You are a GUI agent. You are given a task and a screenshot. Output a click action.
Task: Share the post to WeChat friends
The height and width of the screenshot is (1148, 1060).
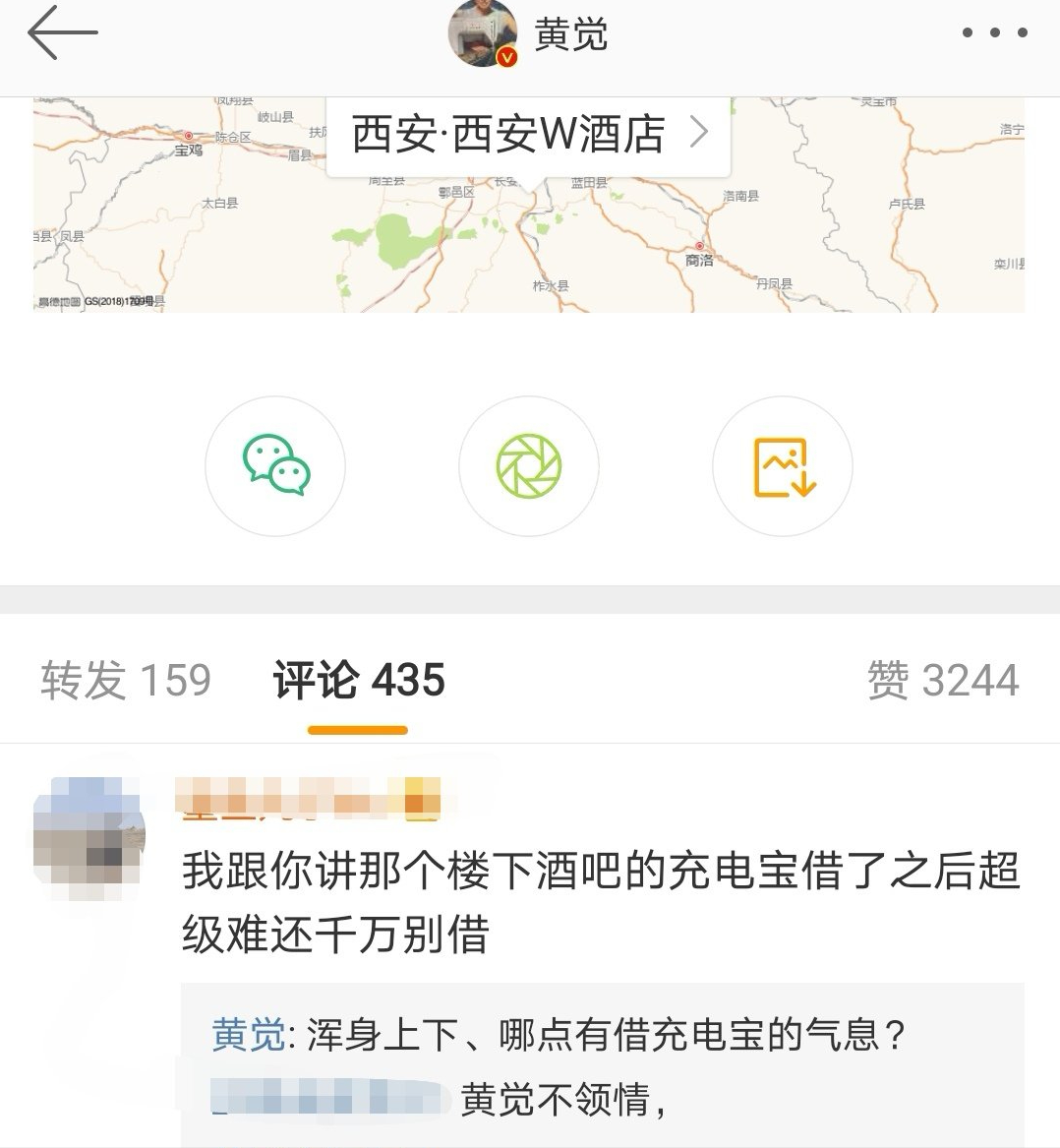(275, 467)
